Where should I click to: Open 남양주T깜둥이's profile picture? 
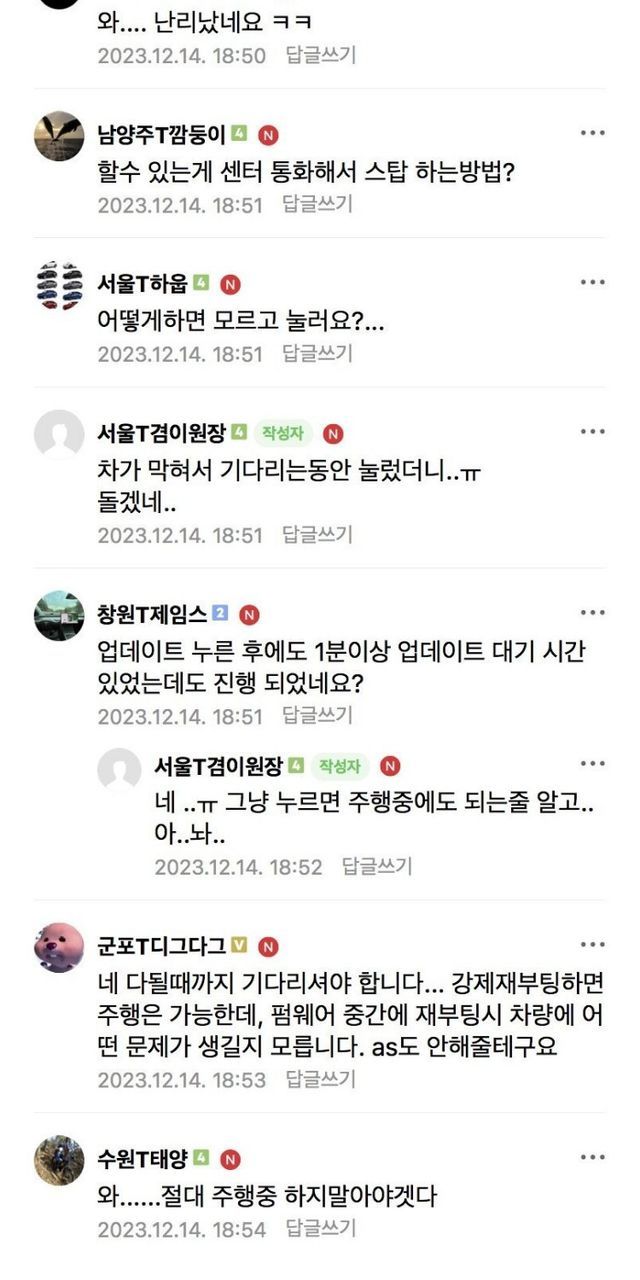tap(59, 136)
